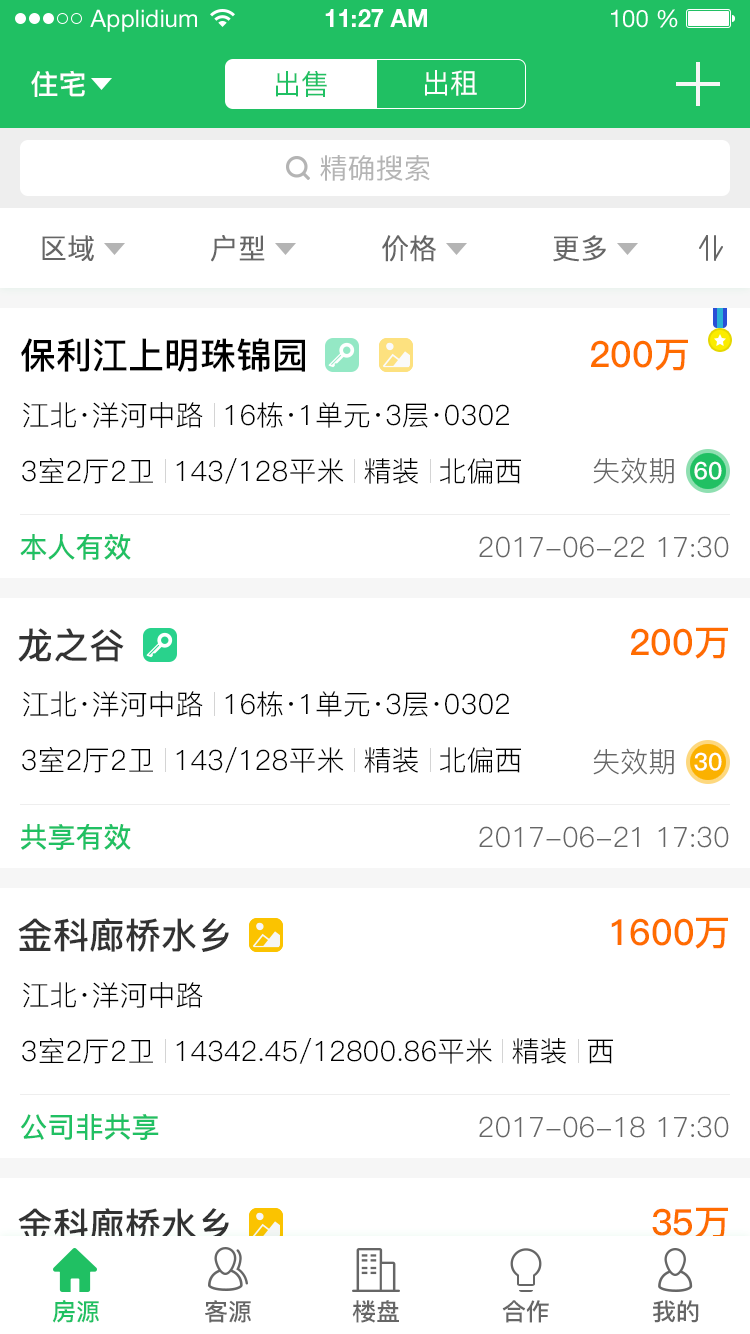Expand the 价格 filter

coord(423,248)
